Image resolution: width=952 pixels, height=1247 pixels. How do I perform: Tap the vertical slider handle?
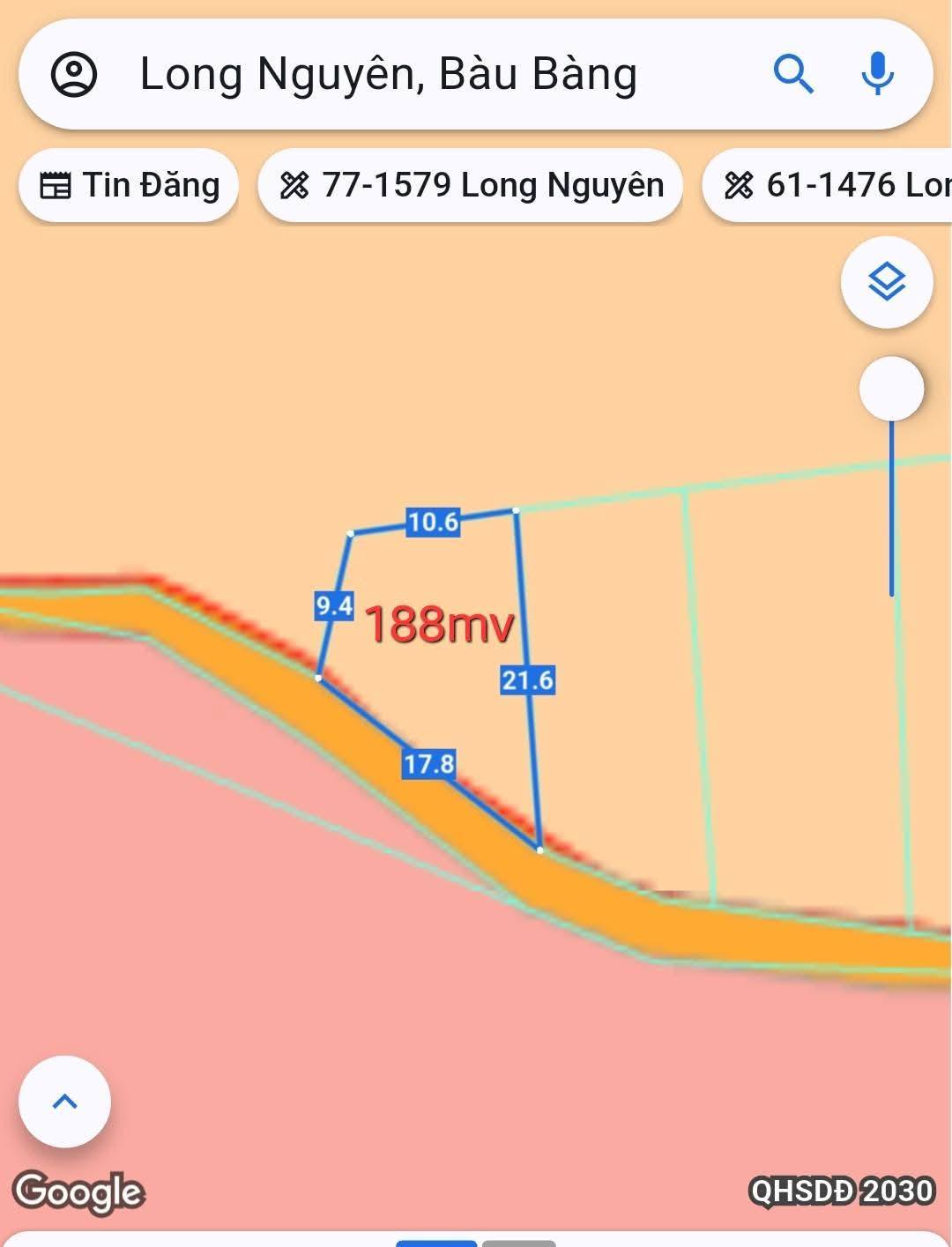(x=891, y=389)
